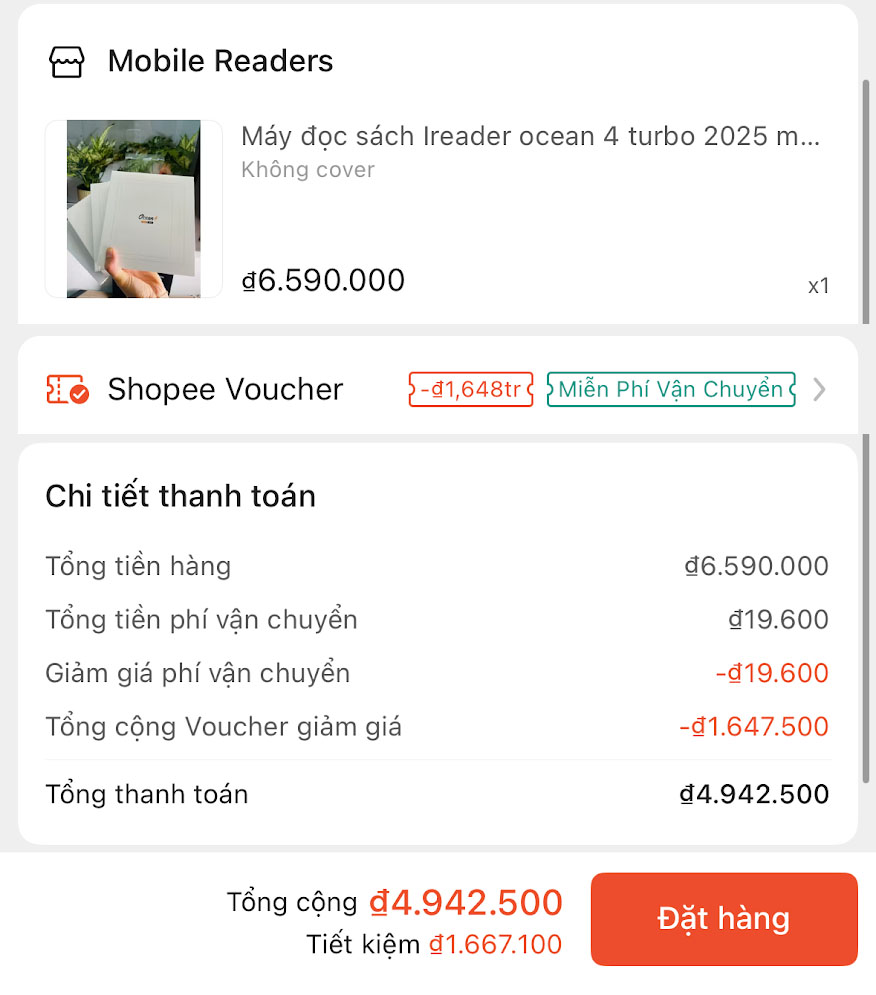The height and width of the screenshot is (995, 876).
Task: View the Chi tiết thanh toán section header
Action: [x=180, y=495]
